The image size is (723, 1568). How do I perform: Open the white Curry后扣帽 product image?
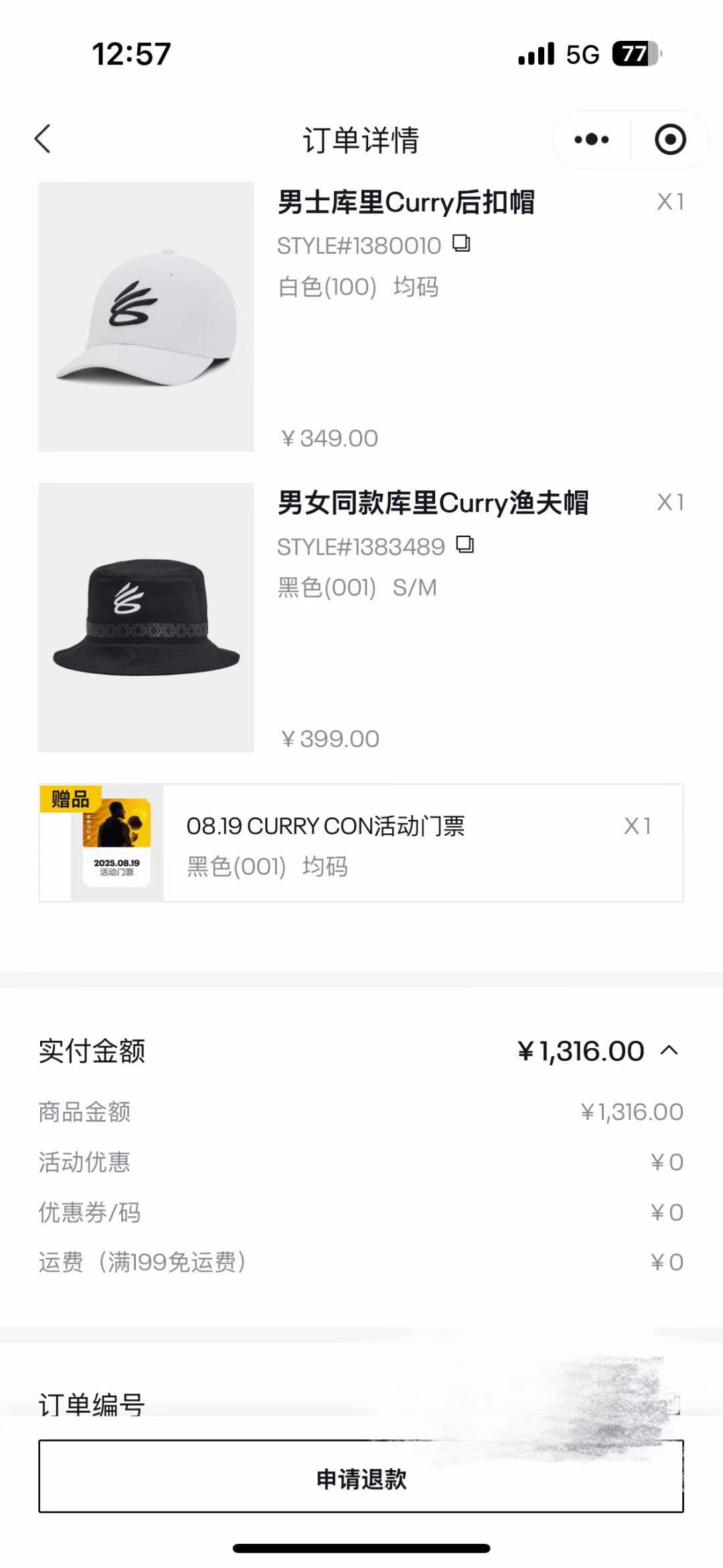pyautogui.click(x=146, y=317)
